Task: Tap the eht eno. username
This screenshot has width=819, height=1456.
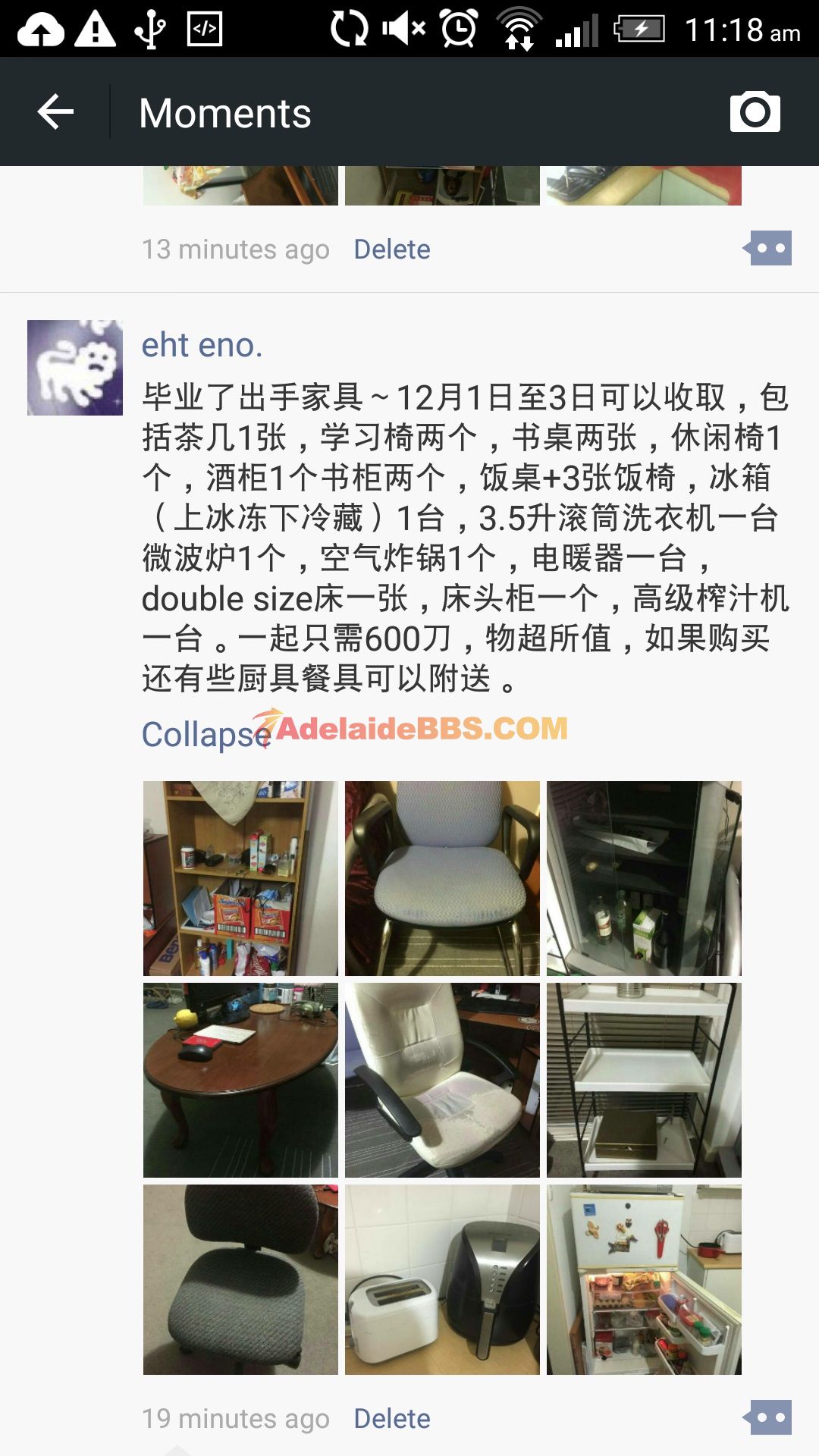Action: click(202, 346)
